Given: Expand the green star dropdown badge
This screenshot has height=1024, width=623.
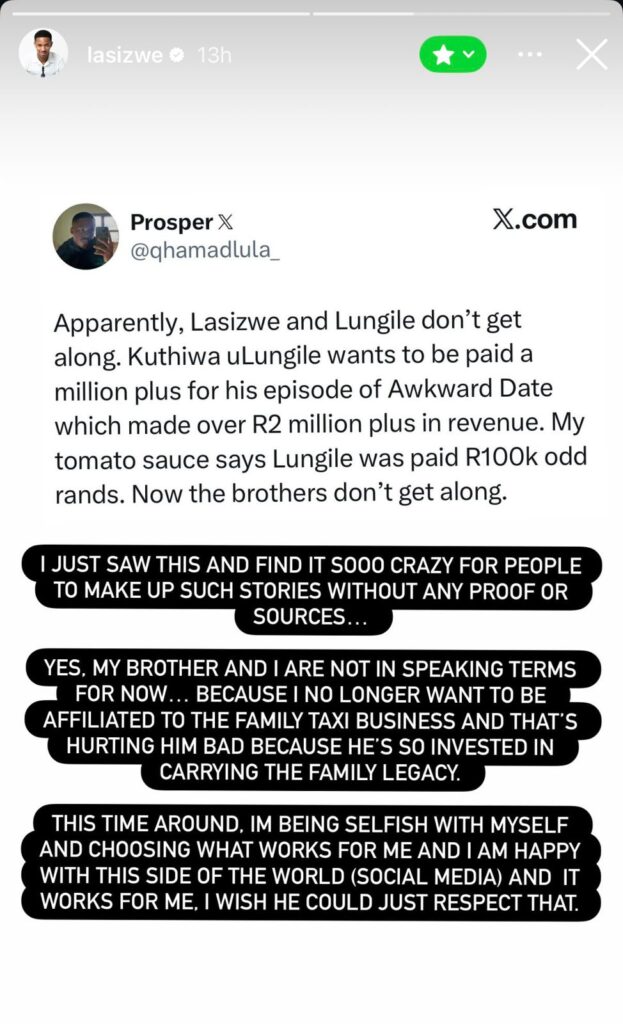Looking at the screenshot, I should click(453, 55).
